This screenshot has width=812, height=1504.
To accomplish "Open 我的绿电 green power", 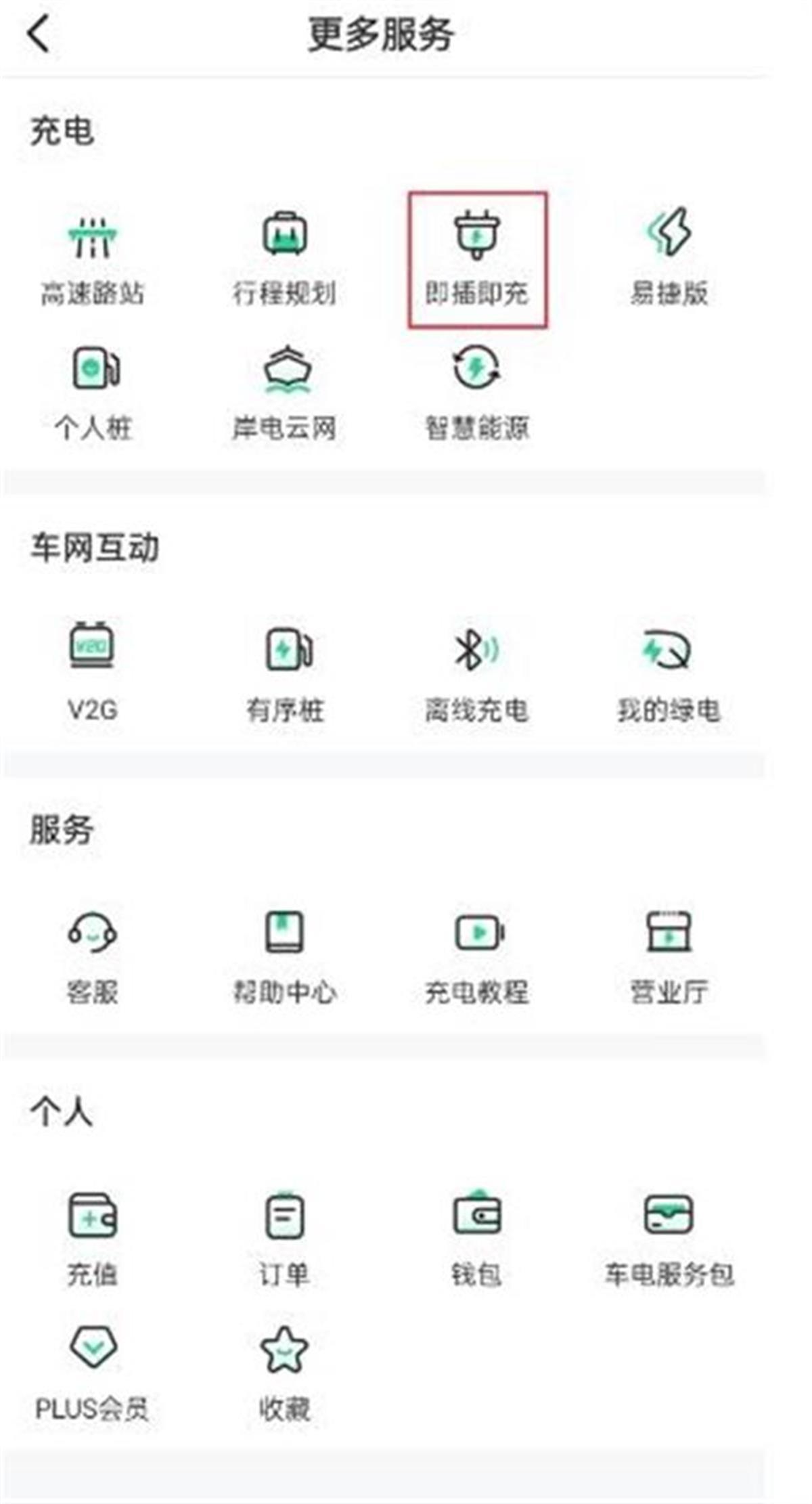I will pyautogui.click(x=669, y=673).
